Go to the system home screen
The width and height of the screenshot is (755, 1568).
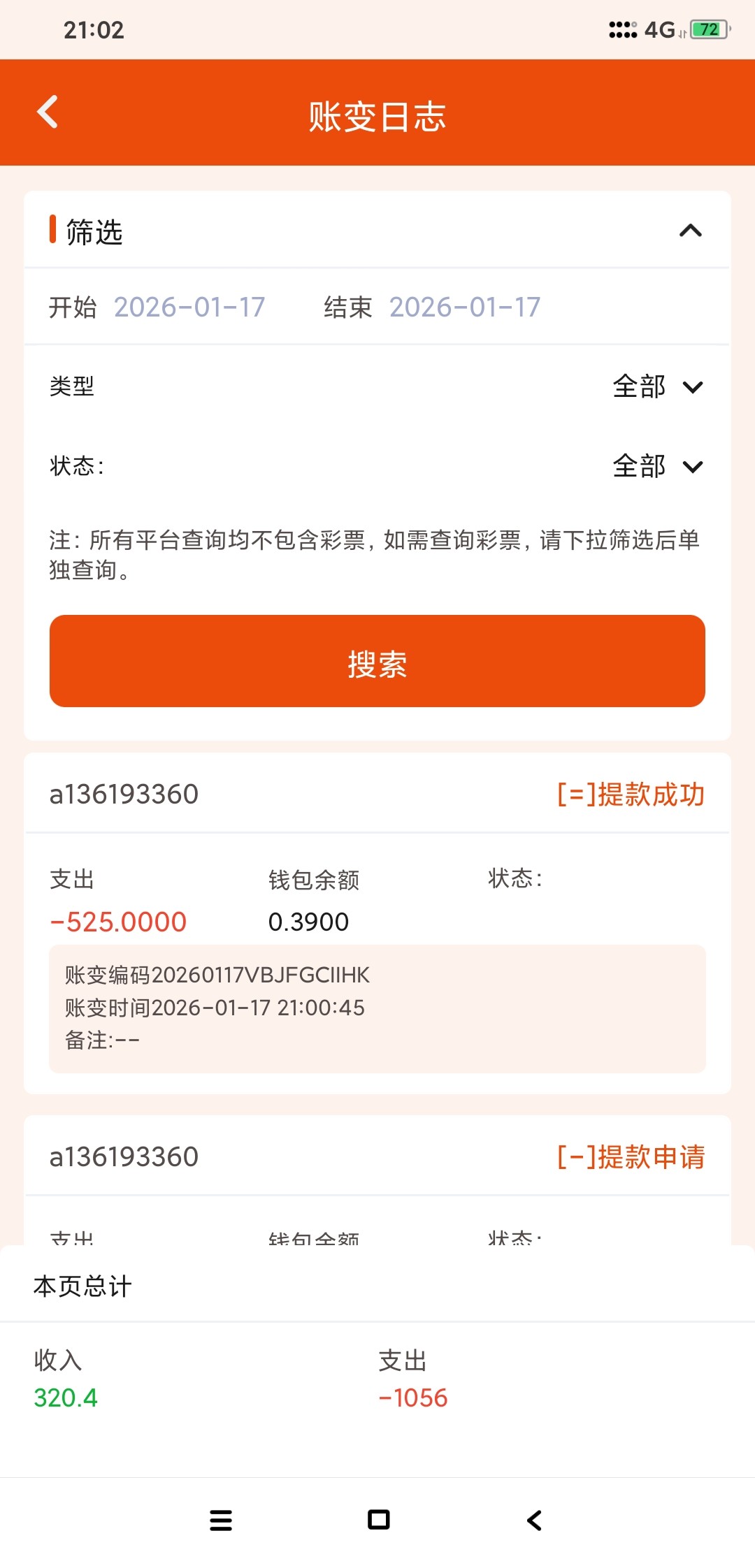click(379, 1520)
